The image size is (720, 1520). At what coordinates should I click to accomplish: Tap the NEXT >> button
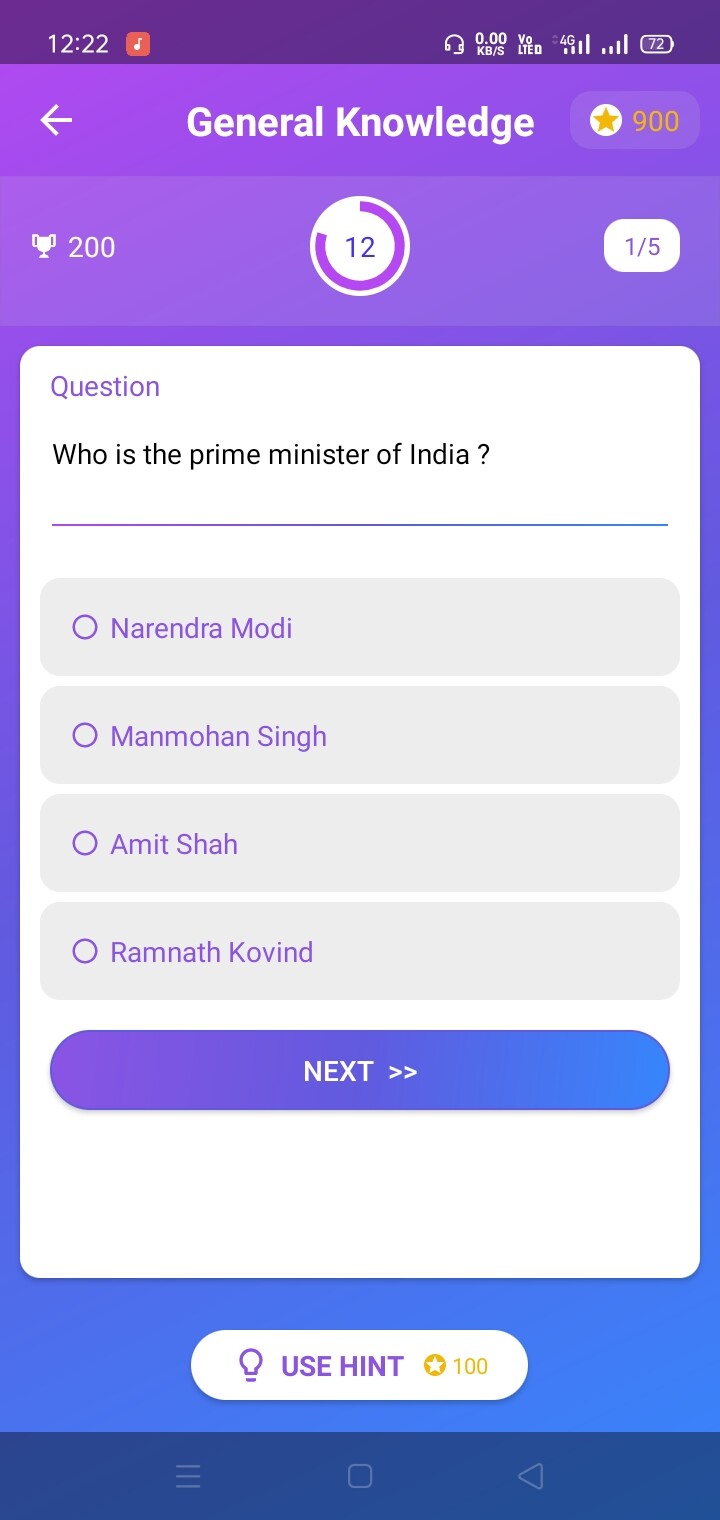360,1071
